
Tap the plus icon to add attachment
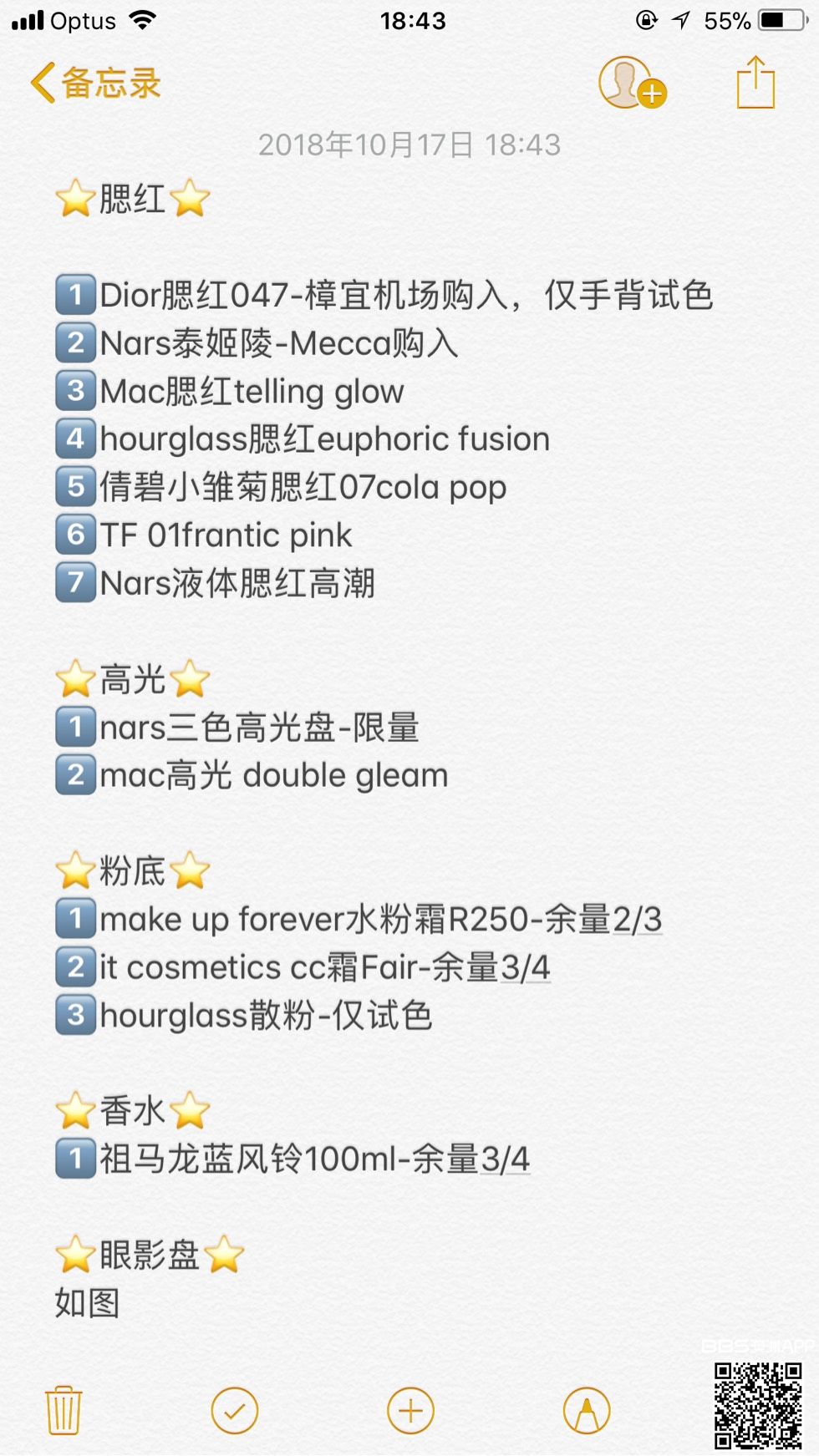pyautogui.click(x=410, y=1410)
